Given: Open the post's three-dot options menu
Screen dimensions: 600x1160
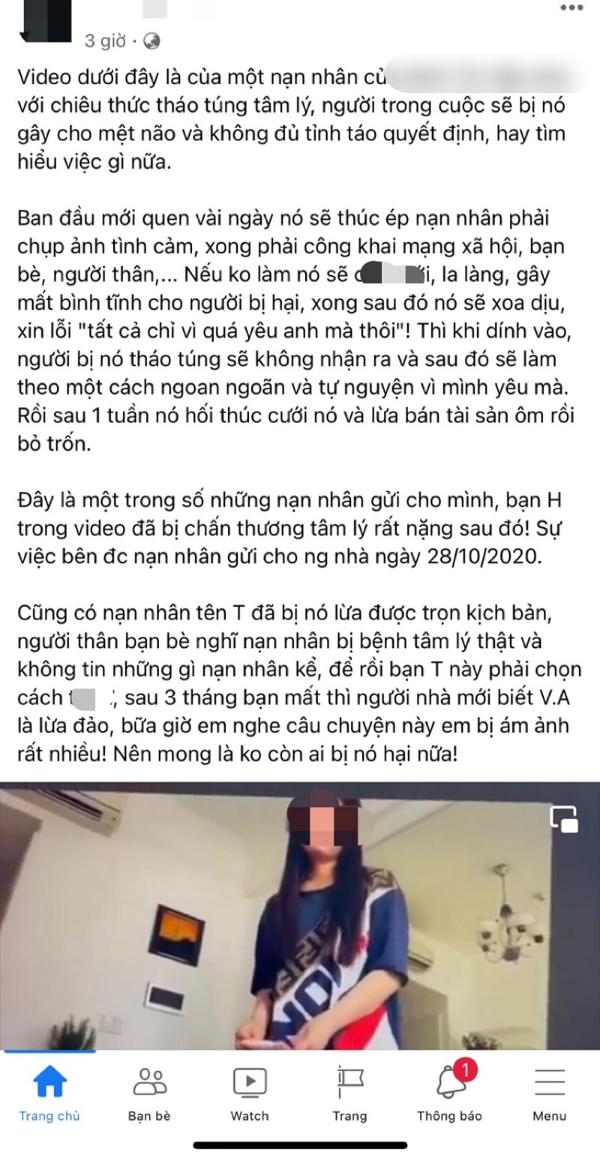Looking at the screenshot, I should click(x=571, y=8).
